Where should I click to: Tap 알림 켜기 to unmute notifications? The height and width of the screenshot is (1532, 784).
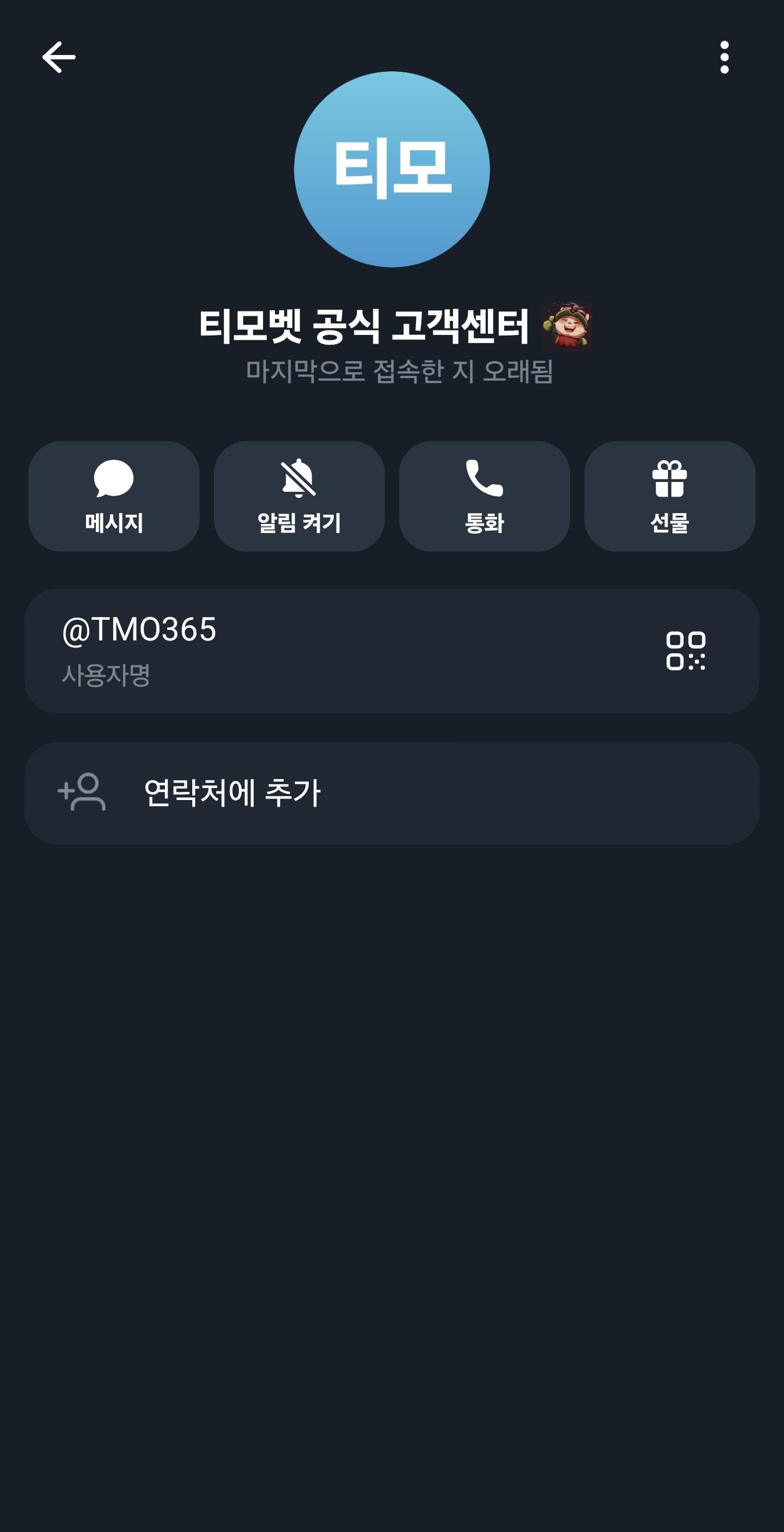point(299,496)
